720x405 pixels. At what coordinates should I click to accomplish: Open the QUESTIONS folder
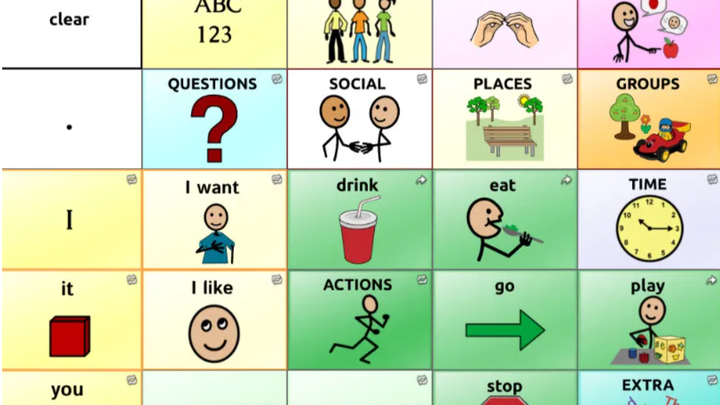tap(213, 118)
